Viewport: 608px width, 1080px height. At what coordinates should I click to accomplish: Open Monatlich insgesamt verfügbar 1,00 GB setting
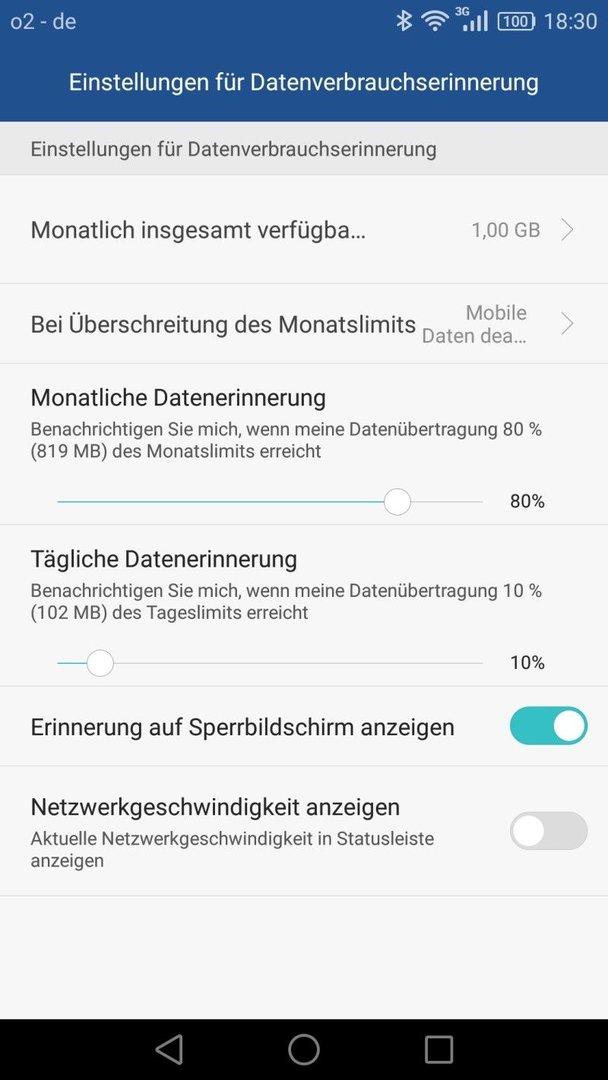304,230
